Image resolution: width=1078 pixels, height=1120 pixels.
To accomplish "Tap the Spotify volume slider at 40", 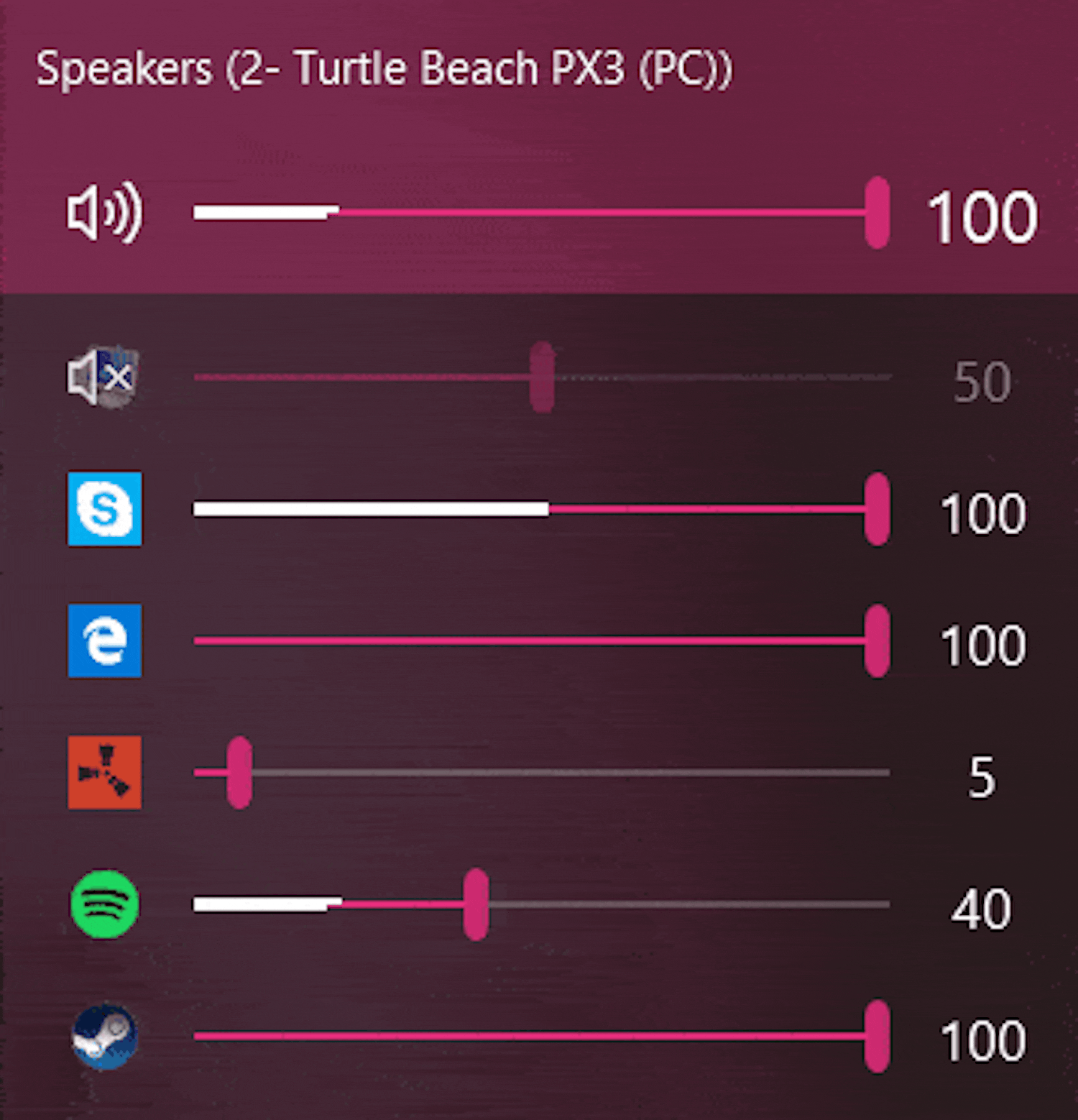I will (x=475, y=904).
